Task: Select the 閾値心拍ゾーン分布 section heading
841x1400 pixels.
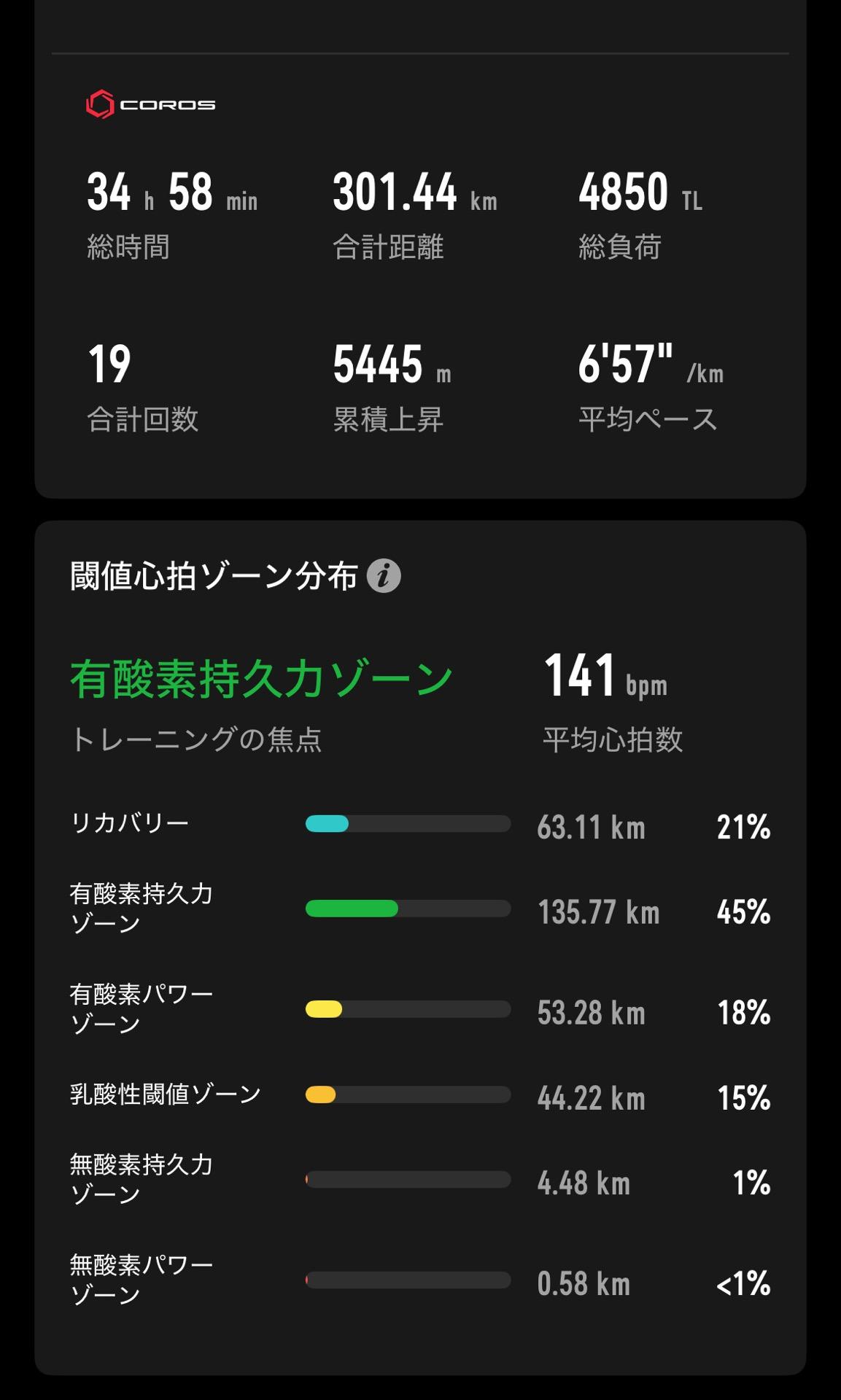Action: point(215,575)
